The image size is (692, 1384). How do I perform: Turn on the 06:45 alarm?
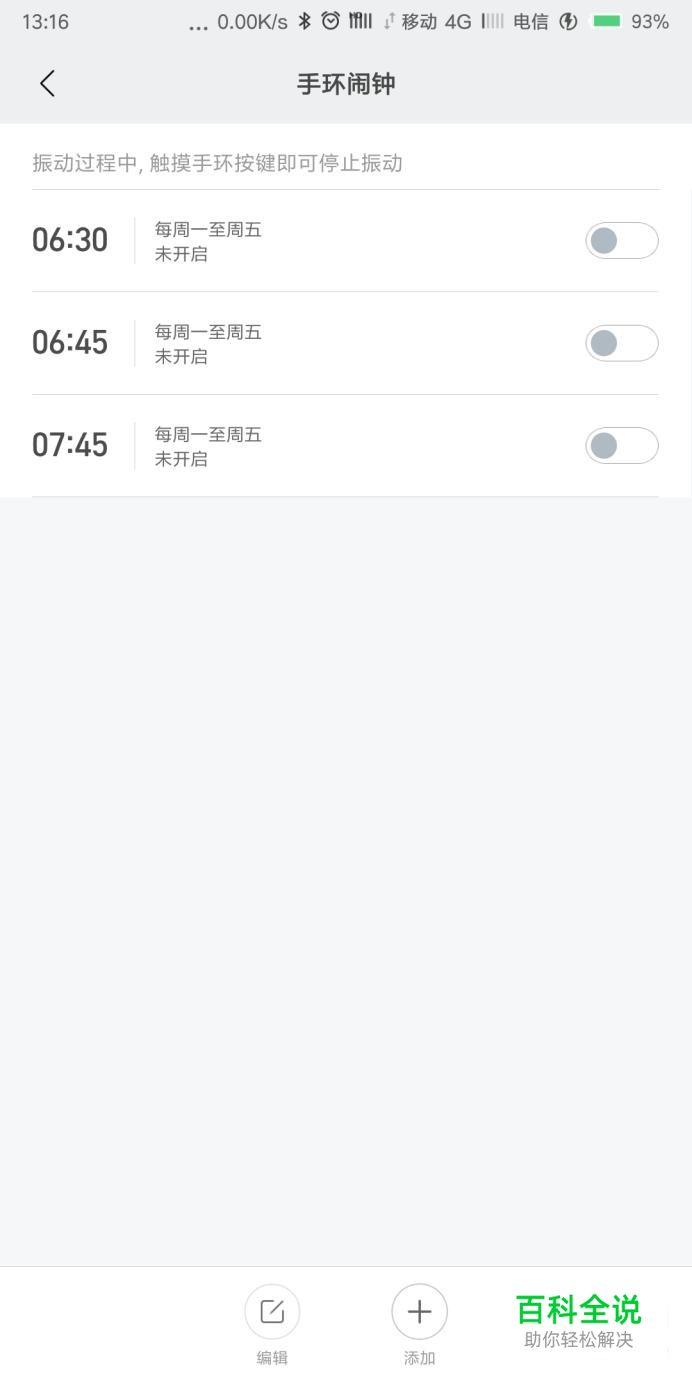pos(622,343)
